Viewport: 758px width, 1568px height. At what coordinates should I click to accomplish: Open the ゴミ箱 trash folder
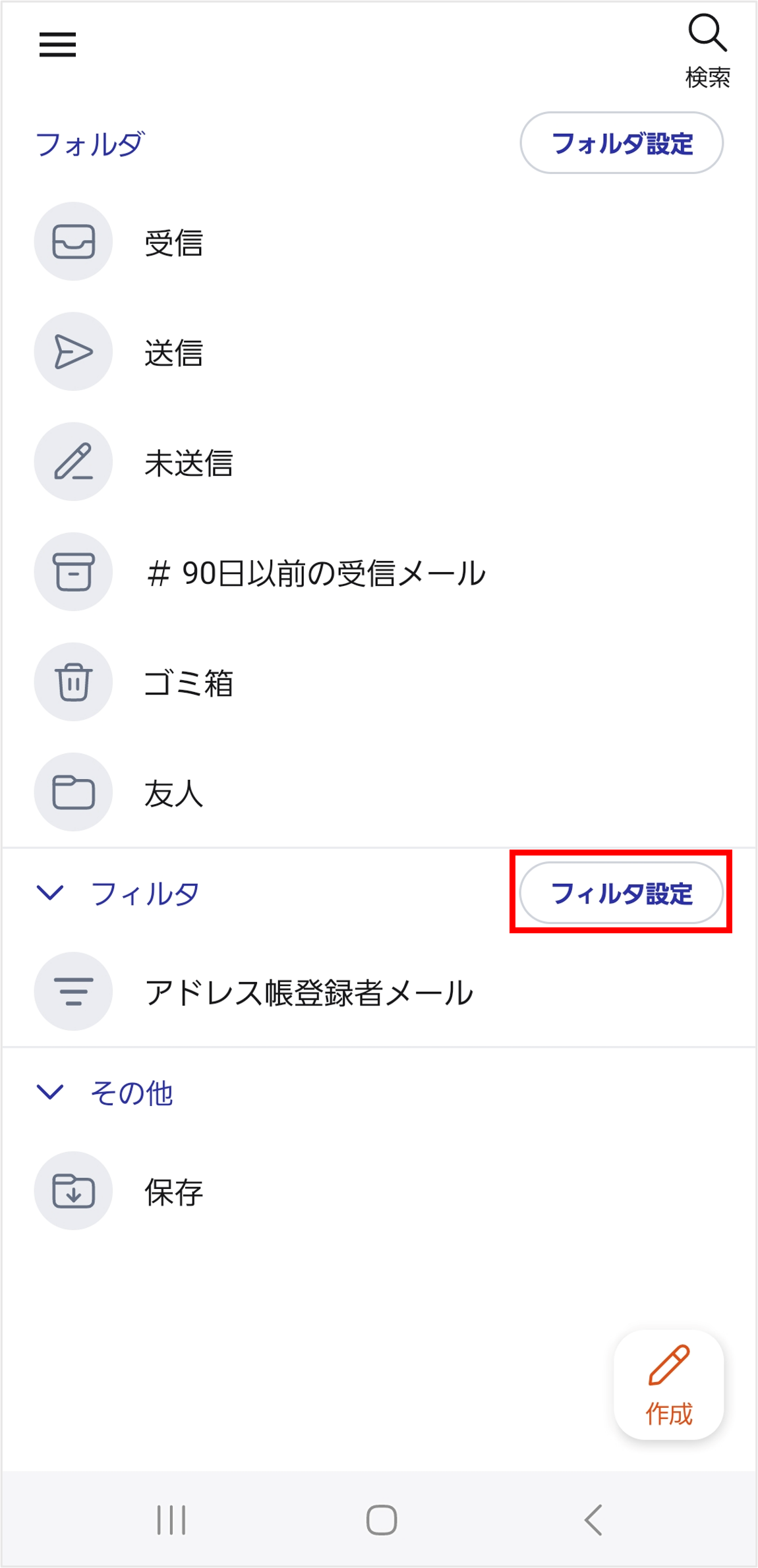coord(188,682)
